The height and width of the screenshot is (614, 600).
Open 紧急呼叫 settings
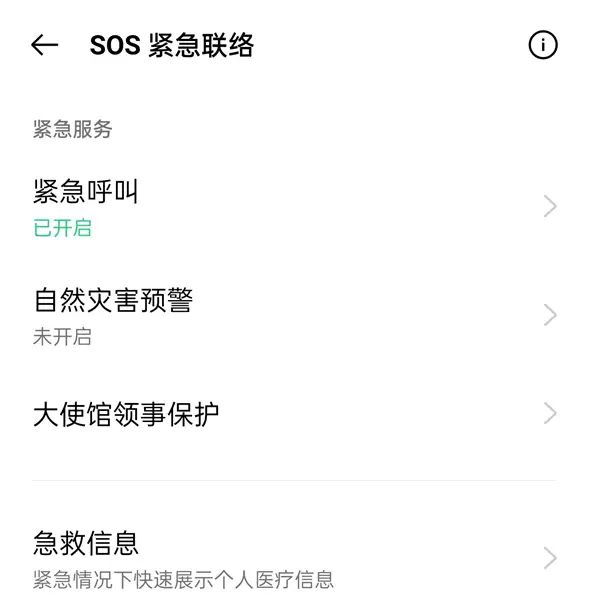pyautogui.click(x=290, y=207)
